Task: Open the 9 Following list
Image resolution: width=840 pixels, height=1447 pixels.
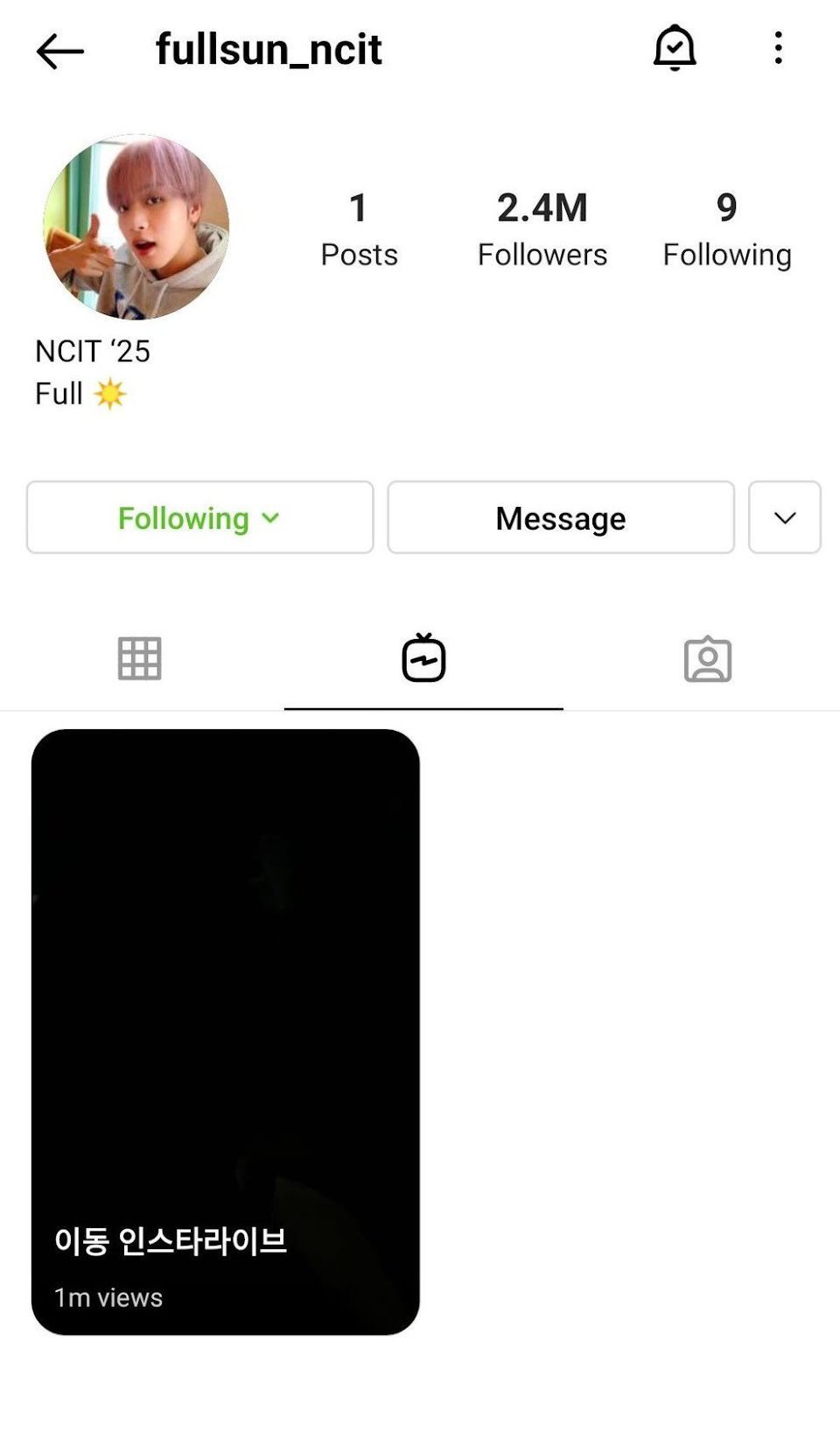Action: (x=726, y=230)
